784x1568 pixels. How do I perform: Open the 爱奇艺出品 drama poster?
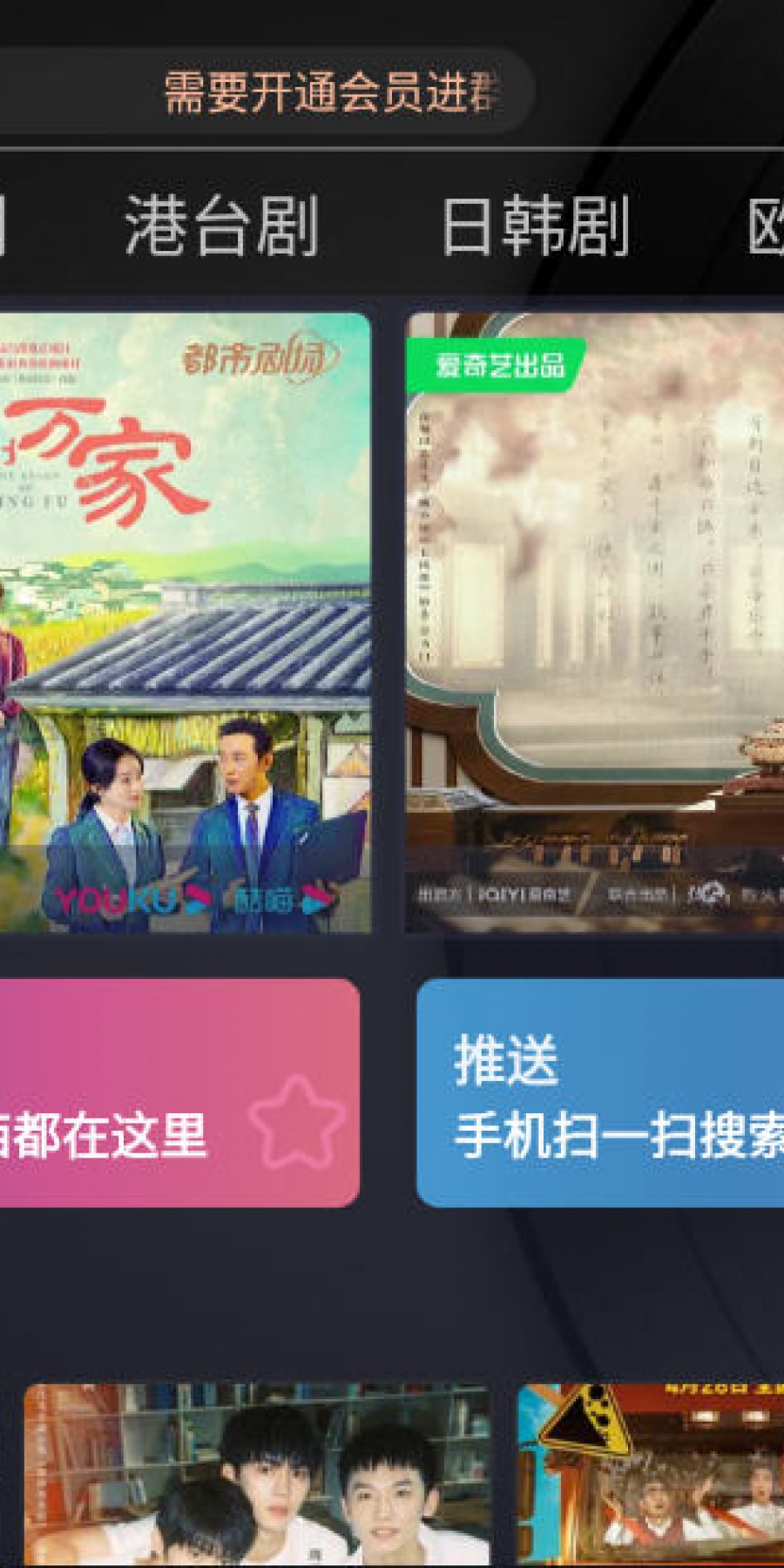tap(594, 623)
